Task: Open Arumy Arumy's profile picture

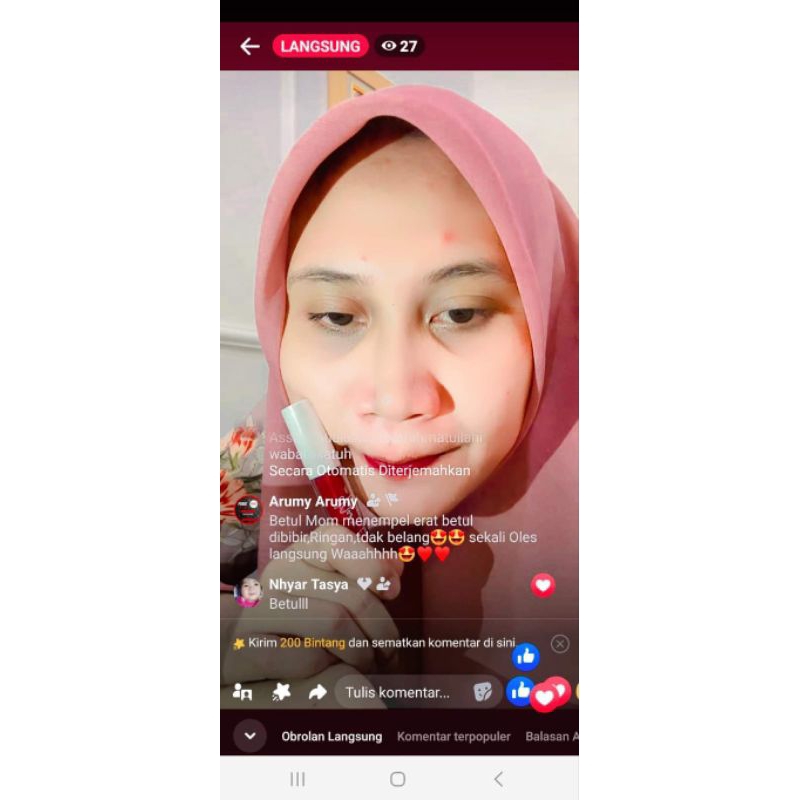Action: [x=248, y=510]
